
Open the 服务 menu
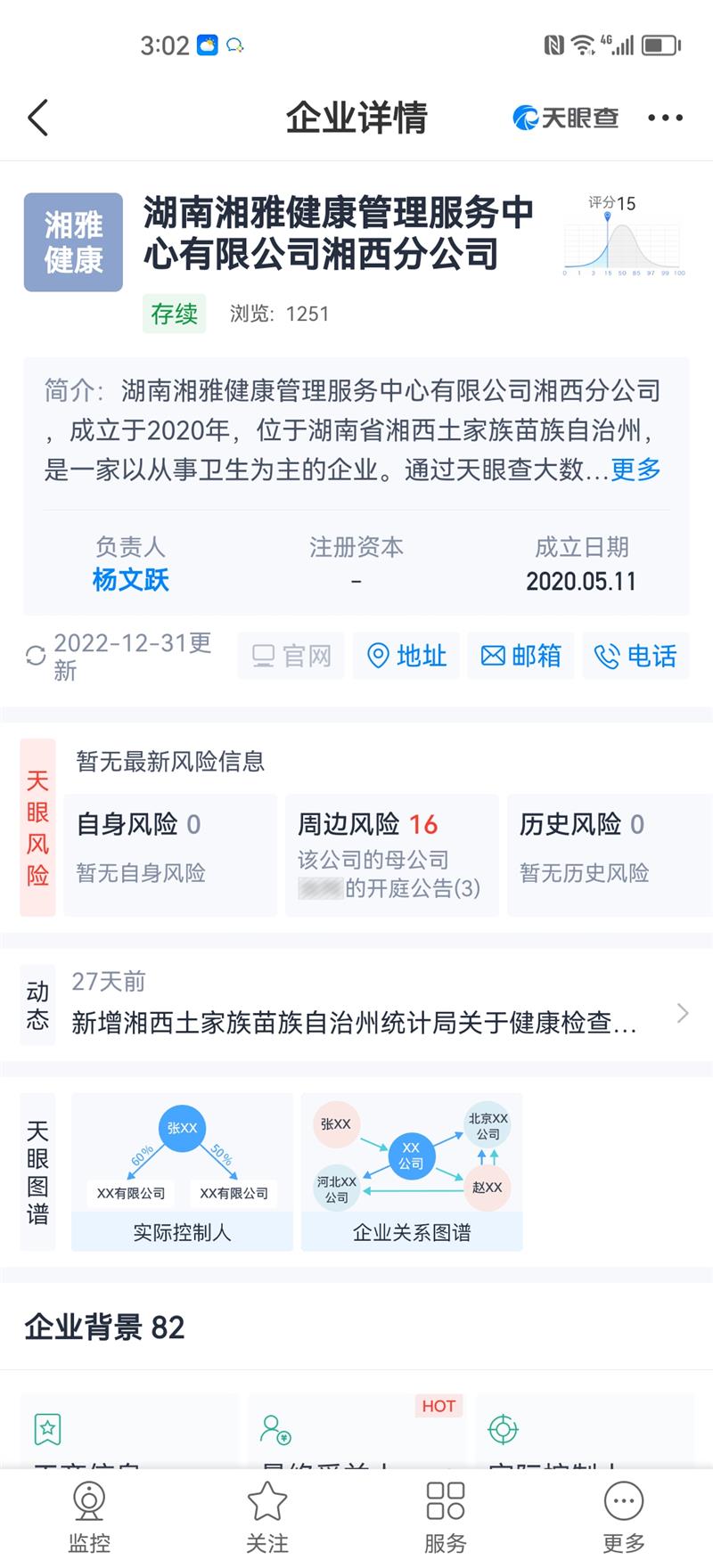click(446, 1517)
